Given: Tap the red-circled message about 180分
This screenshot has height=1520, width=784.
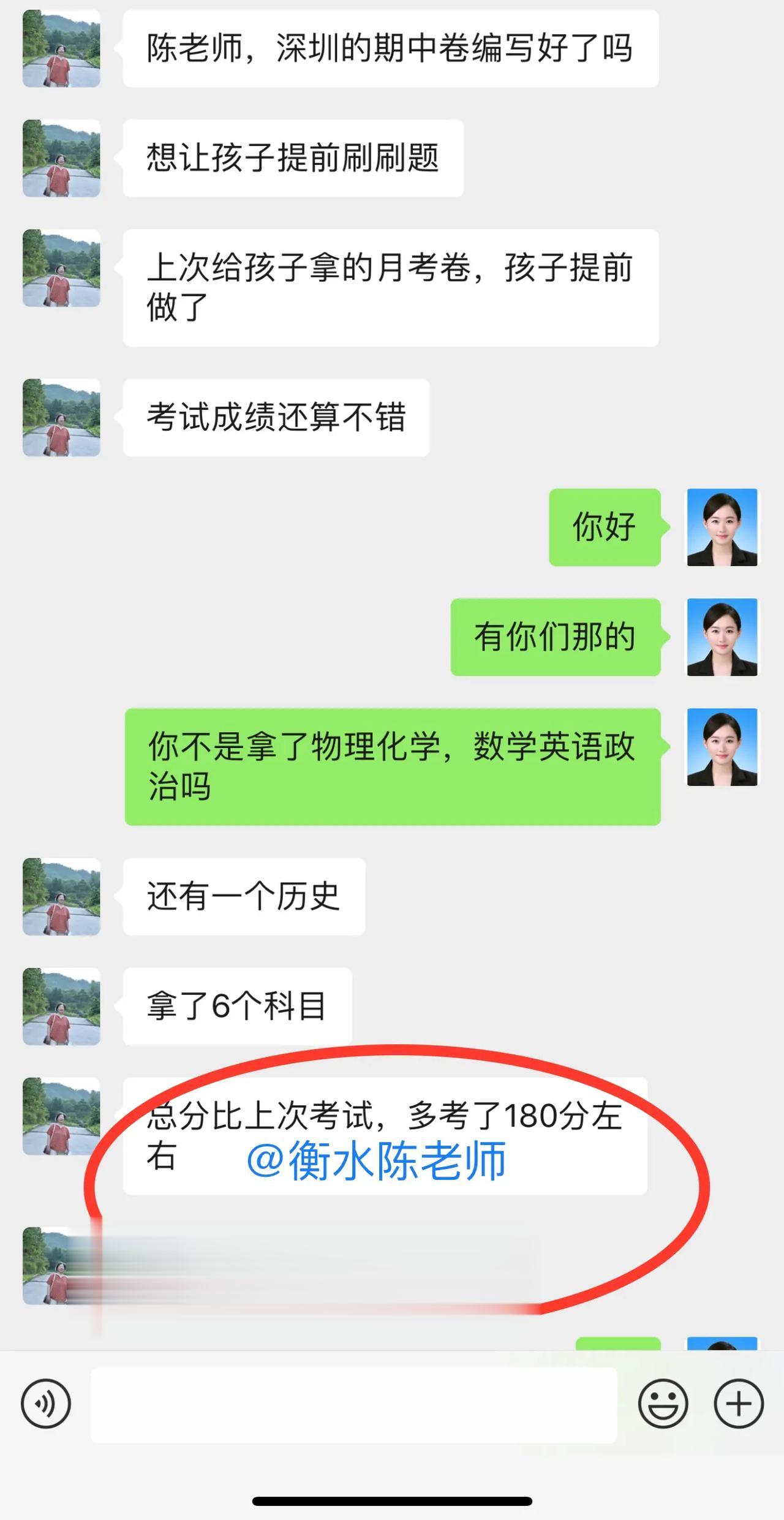Looking at the screenshot, I should click(386, 1133).
